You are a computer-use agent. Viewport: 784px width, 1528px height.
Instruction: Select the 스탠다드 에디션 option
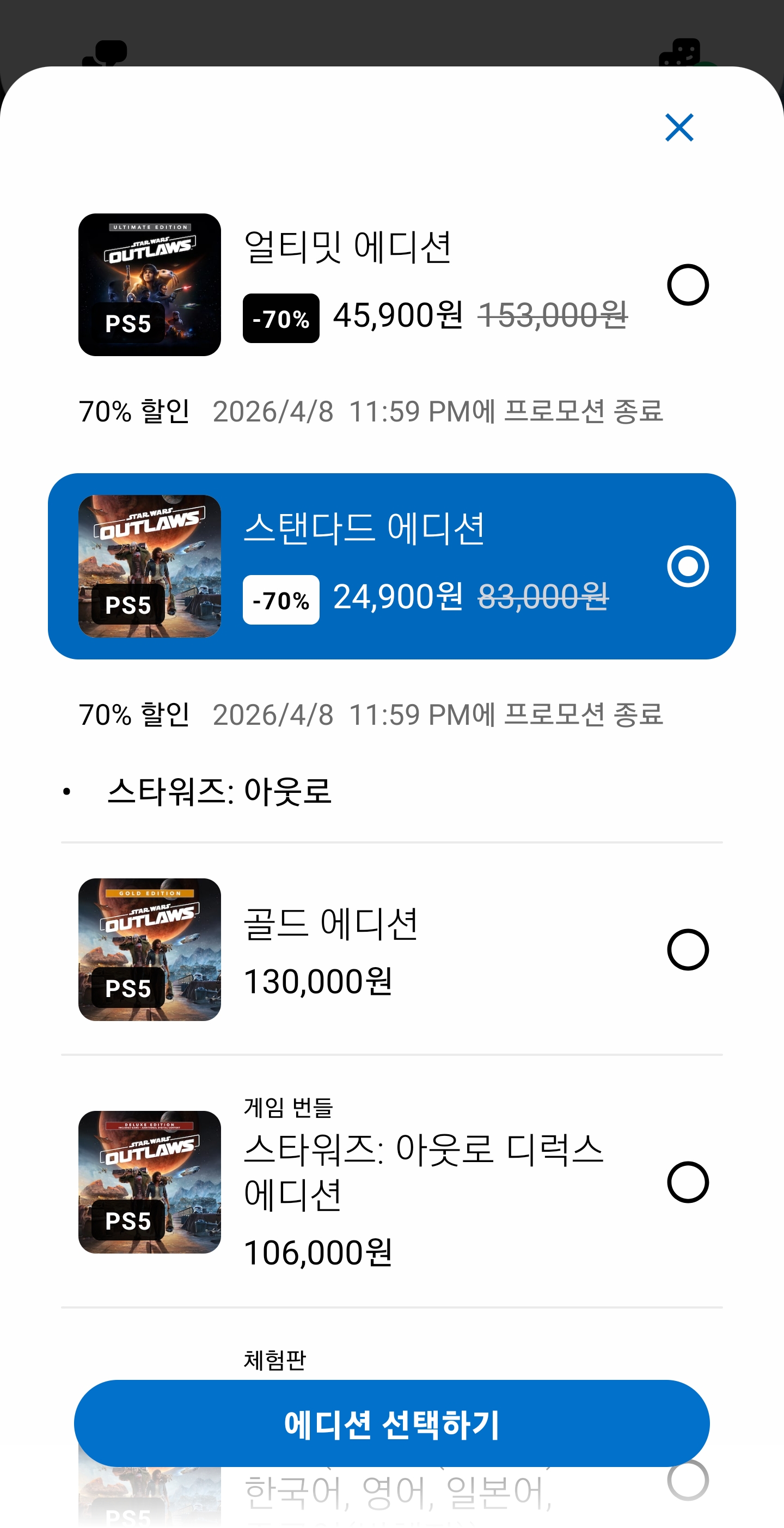pos(687,566)
